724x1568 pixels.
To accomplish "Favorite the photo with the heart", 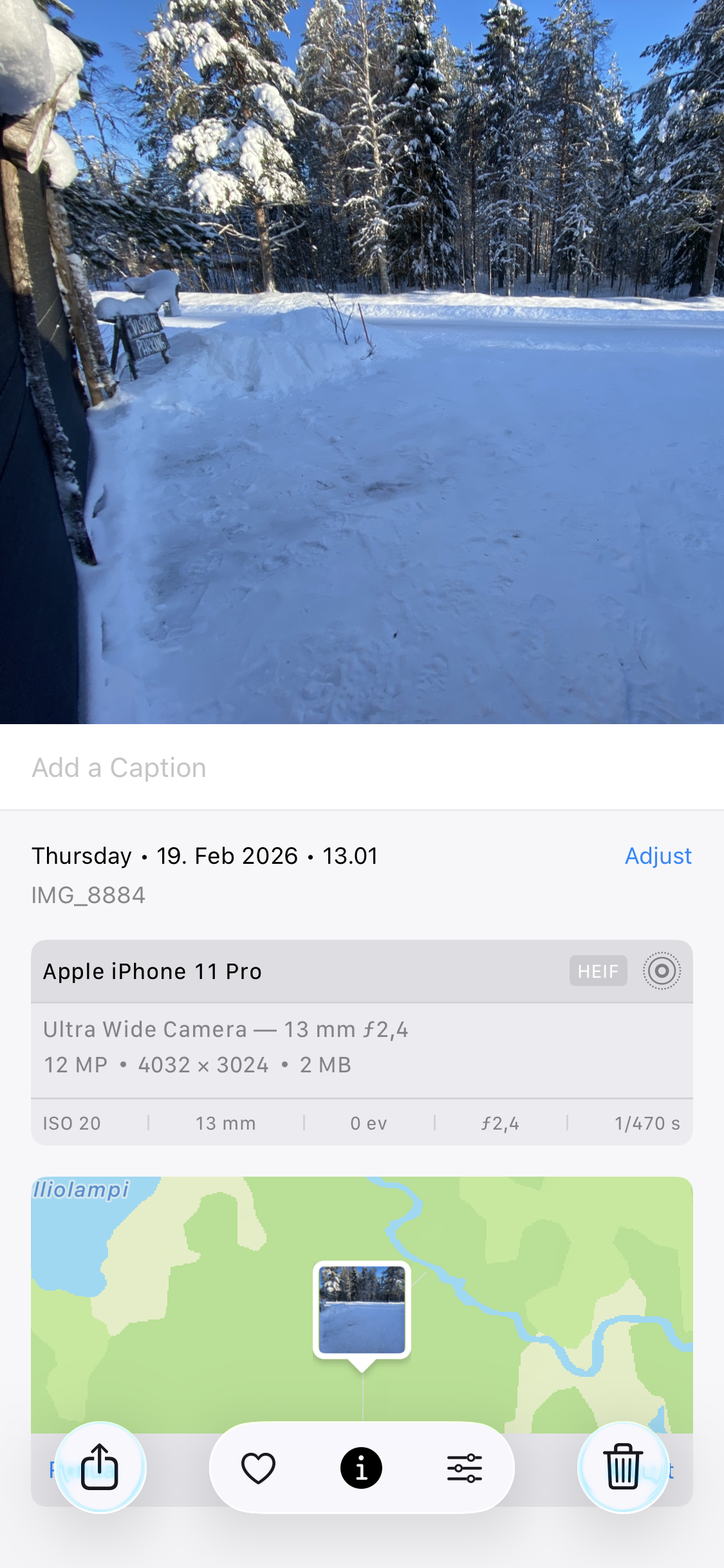I will (x=258, y=1468).
